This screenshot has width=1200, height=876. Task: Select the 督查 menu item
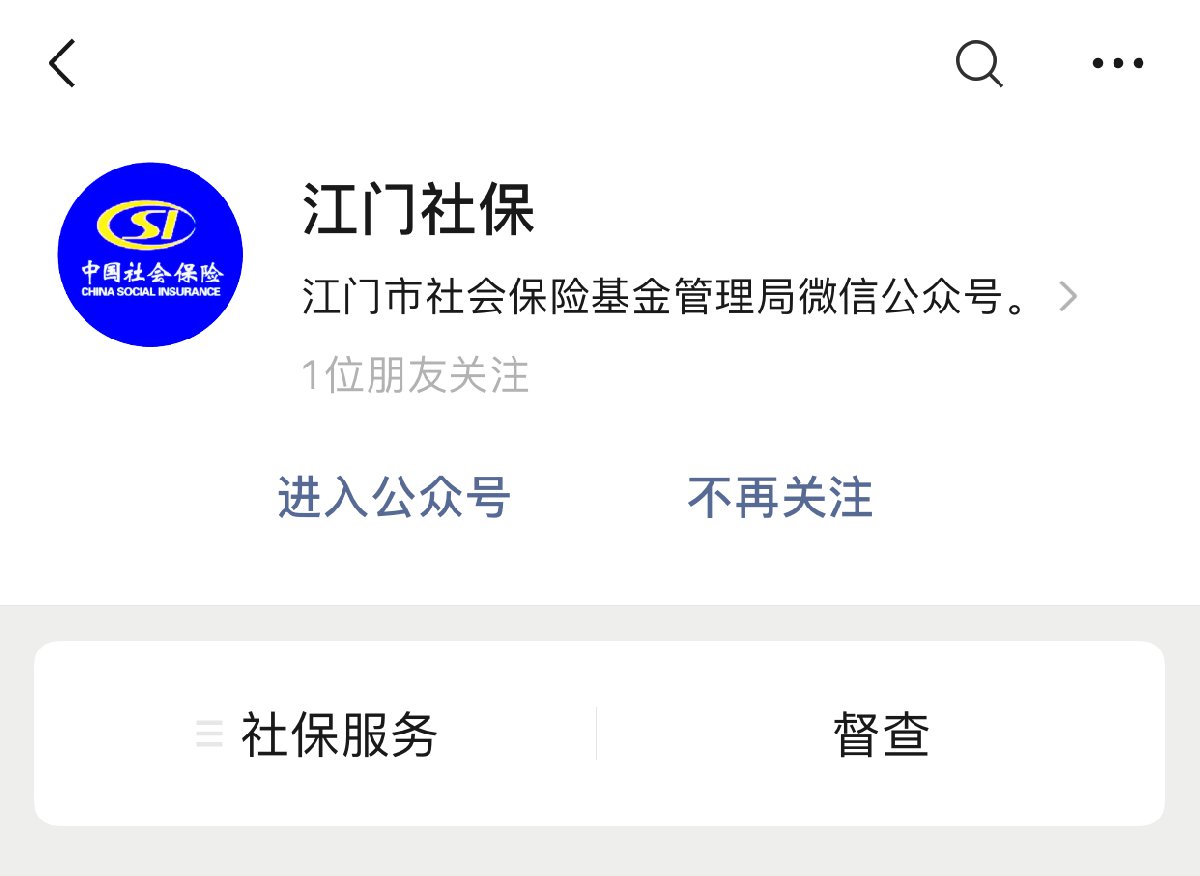pyautogui.click(x=880, y=735)
